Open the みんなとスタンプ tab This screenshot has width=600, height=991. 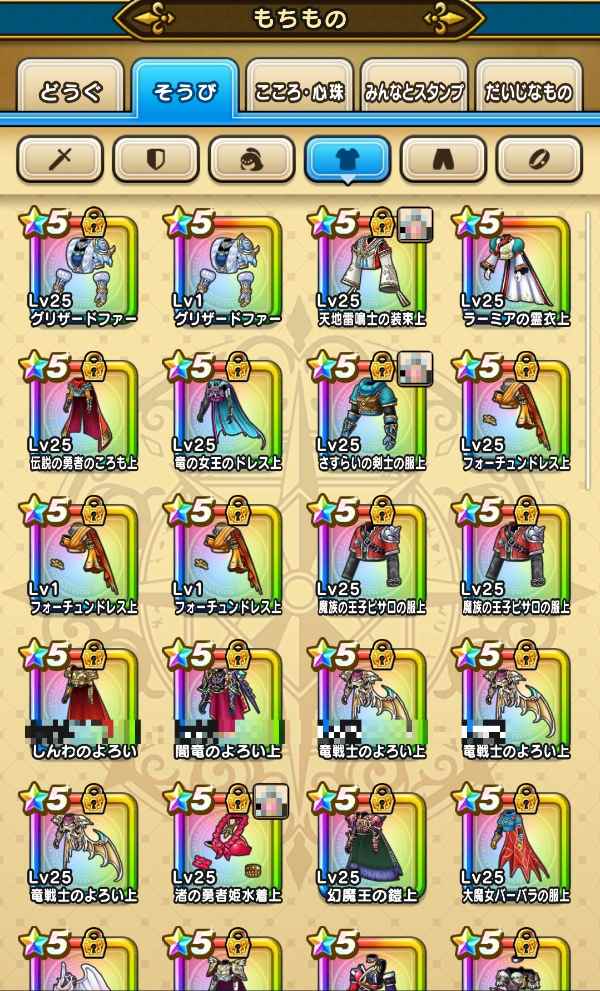tap(413, 93)
